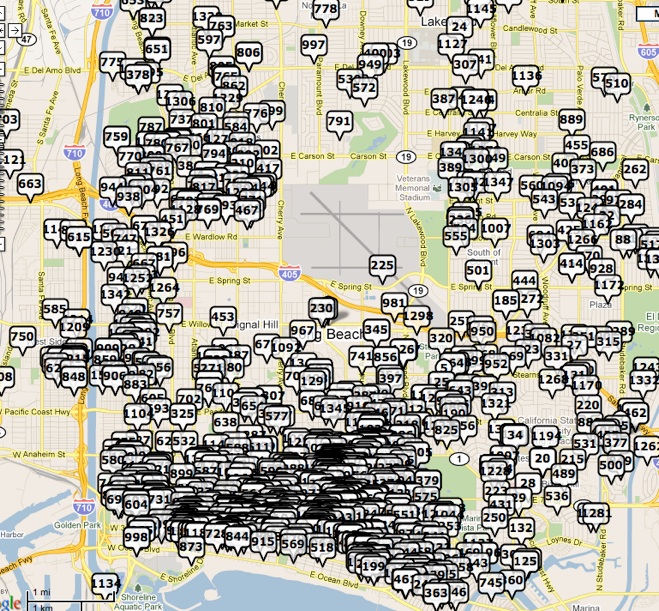Select marker 536 on the map
The height and width of the screenshot is (611, 659).
[557, 497]
